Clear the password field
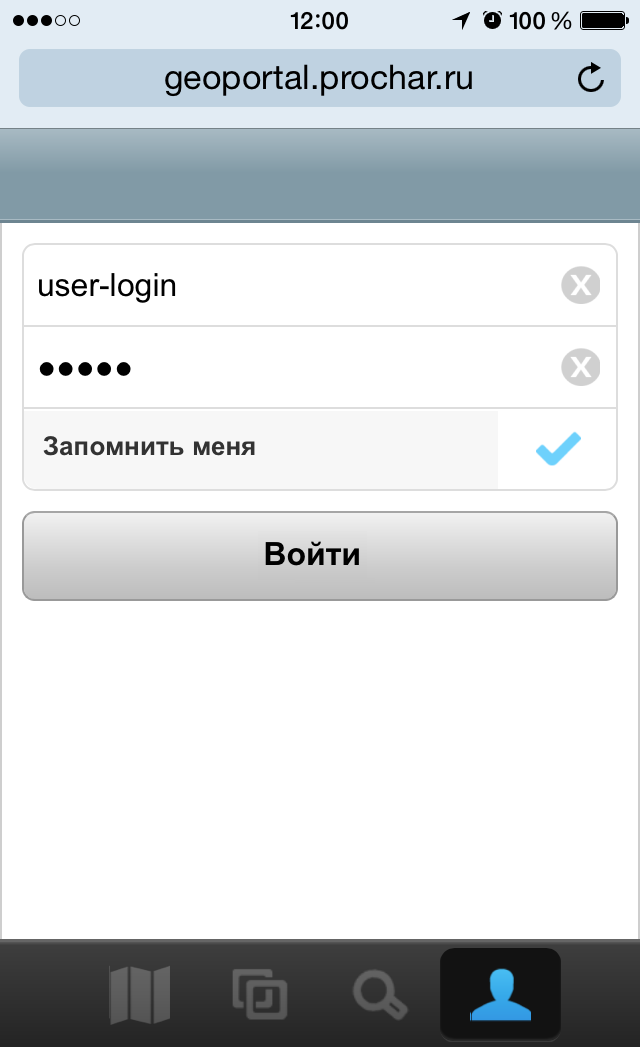 [x=580, y=368]
